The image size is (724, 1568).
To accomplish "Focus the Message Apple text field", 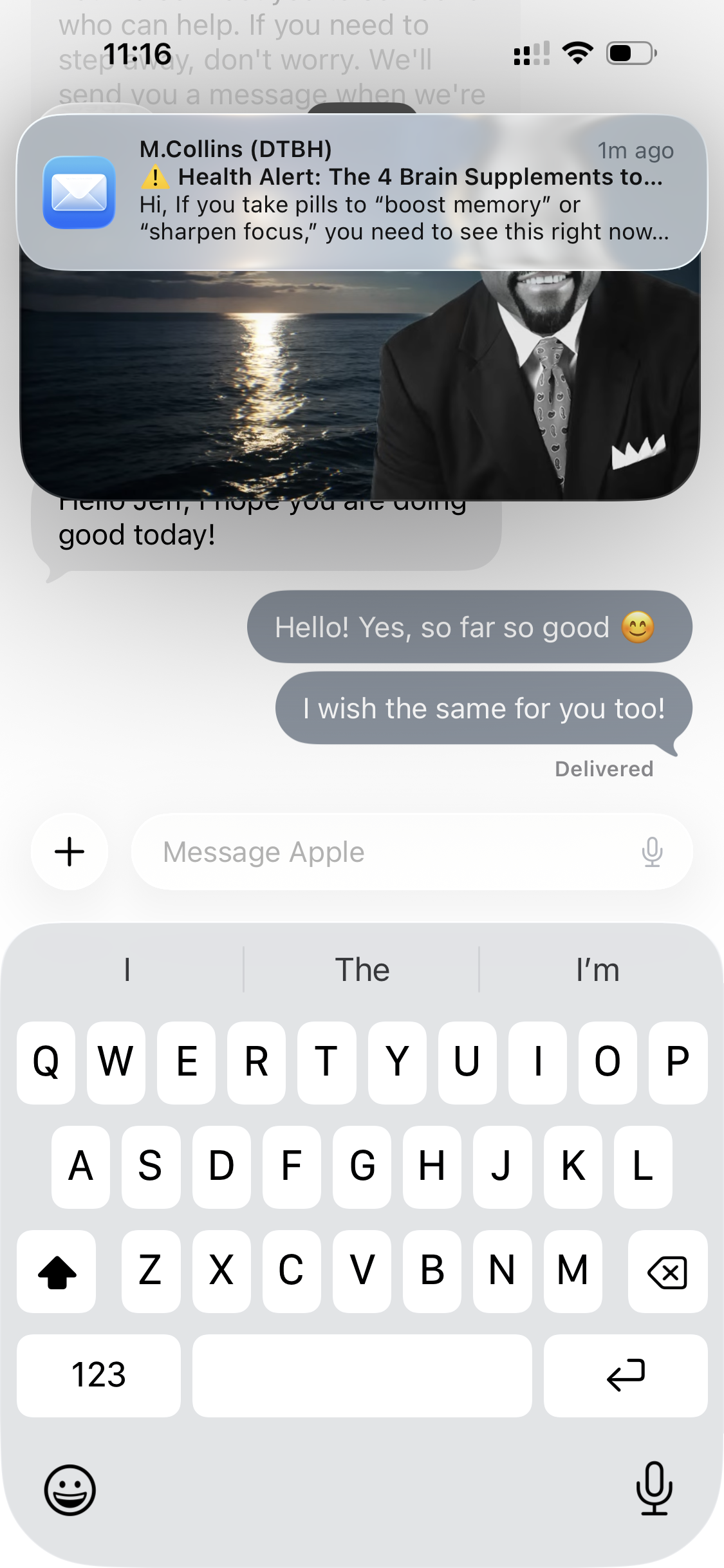I will pyautogui.click(x=386, y=852).
